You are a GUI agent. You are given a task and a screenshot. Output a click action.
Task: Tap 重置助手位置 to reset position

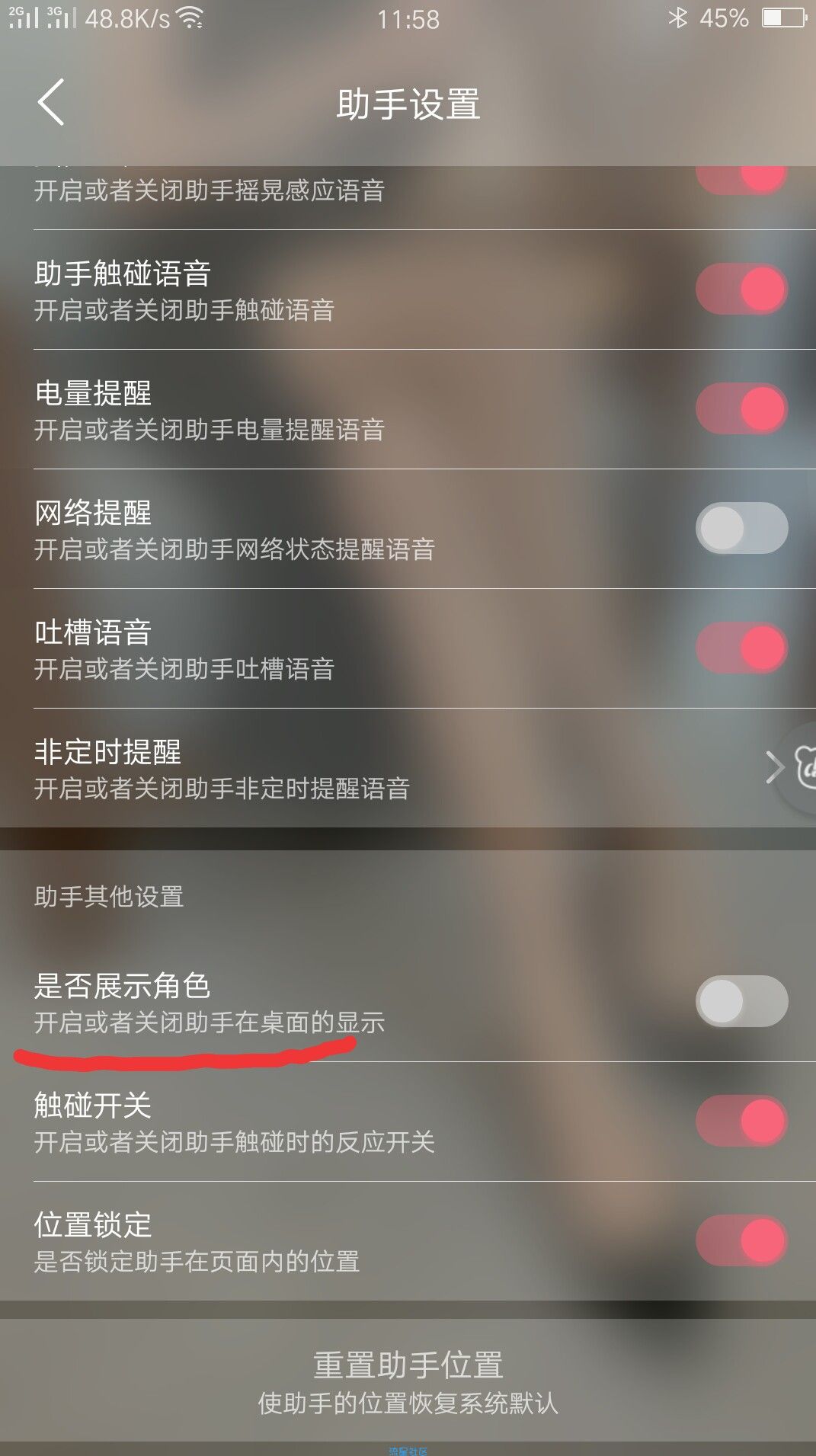tap(408, 1381)
